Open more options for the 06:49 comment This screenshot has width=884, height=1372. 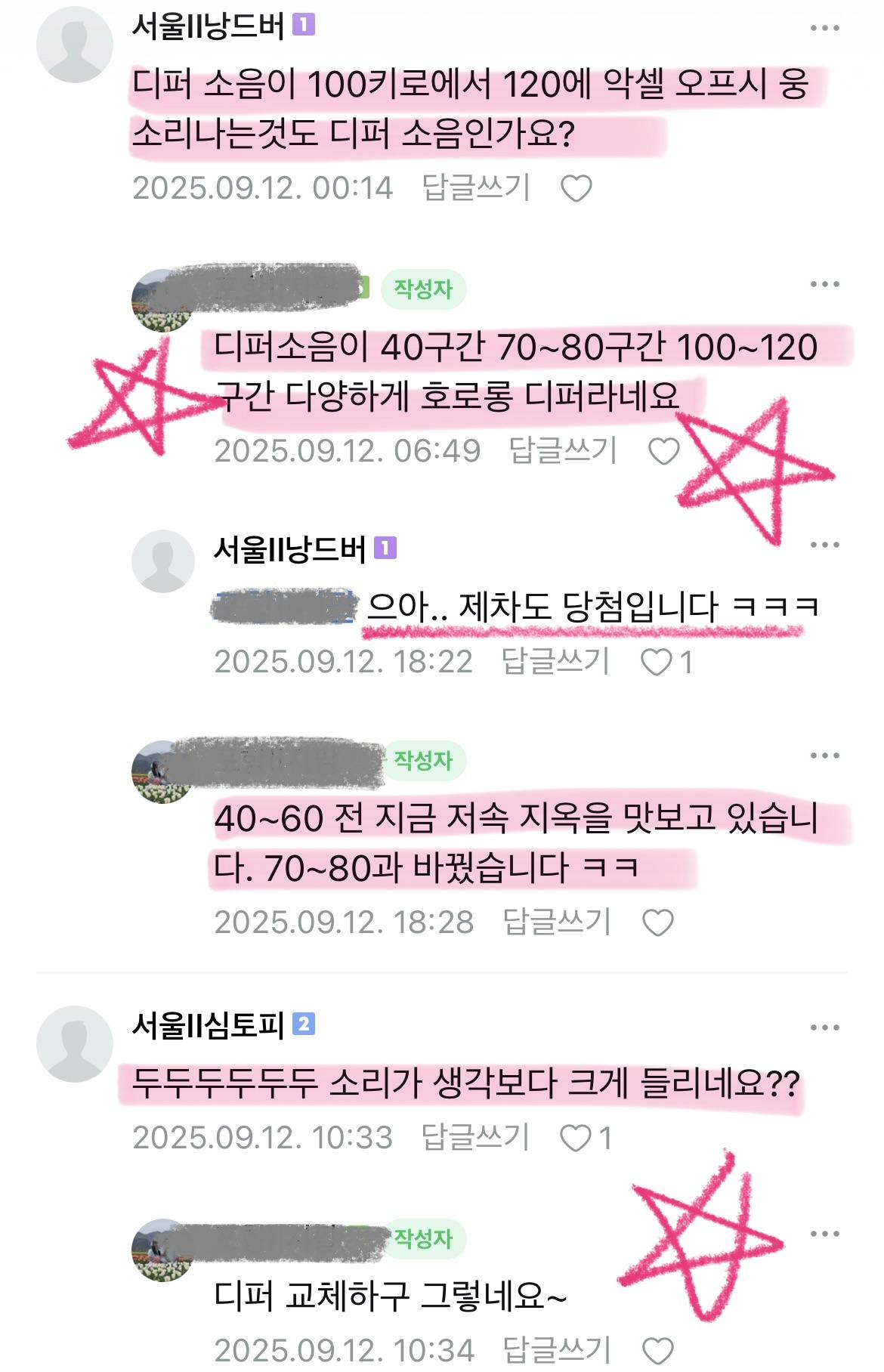(824, 285)
